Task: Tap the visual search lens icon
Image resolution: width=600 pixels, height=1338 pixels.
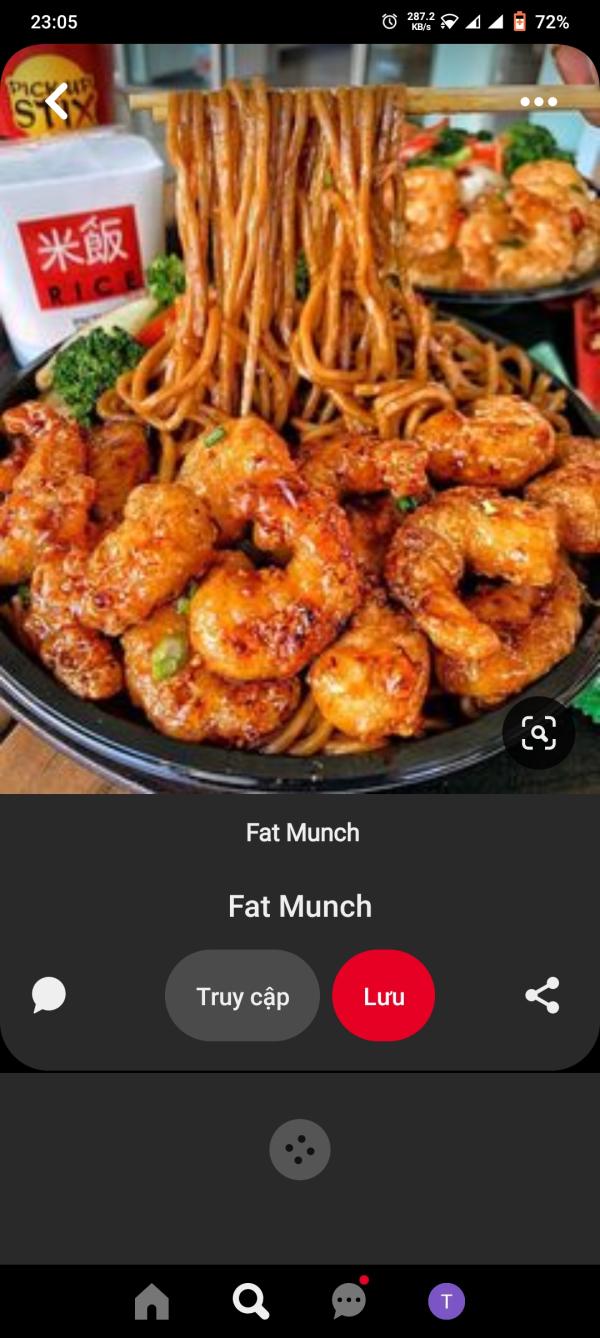Action: 538,733
